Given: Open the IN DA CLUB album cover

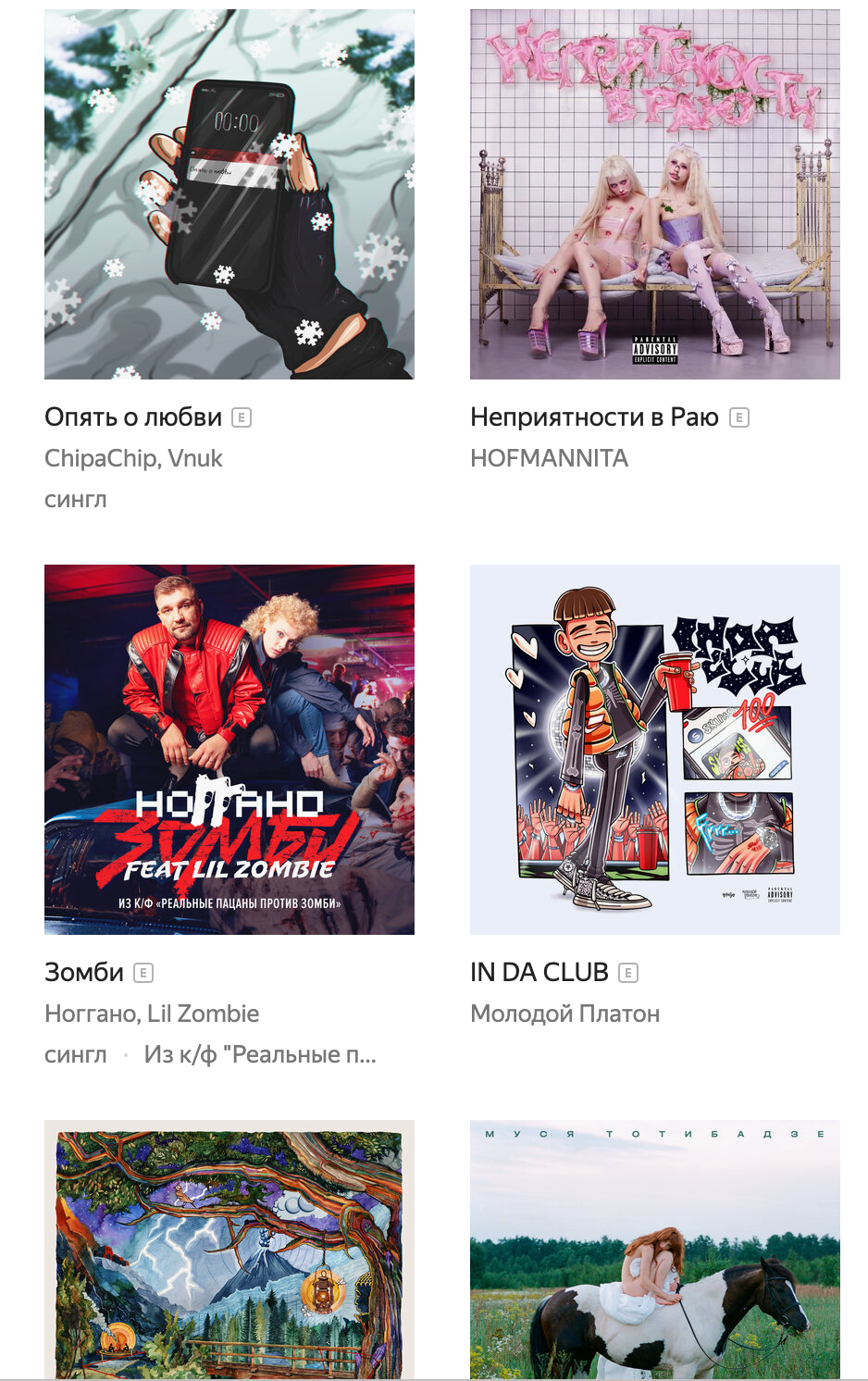Looking at the screenshot, I should 655,750.
